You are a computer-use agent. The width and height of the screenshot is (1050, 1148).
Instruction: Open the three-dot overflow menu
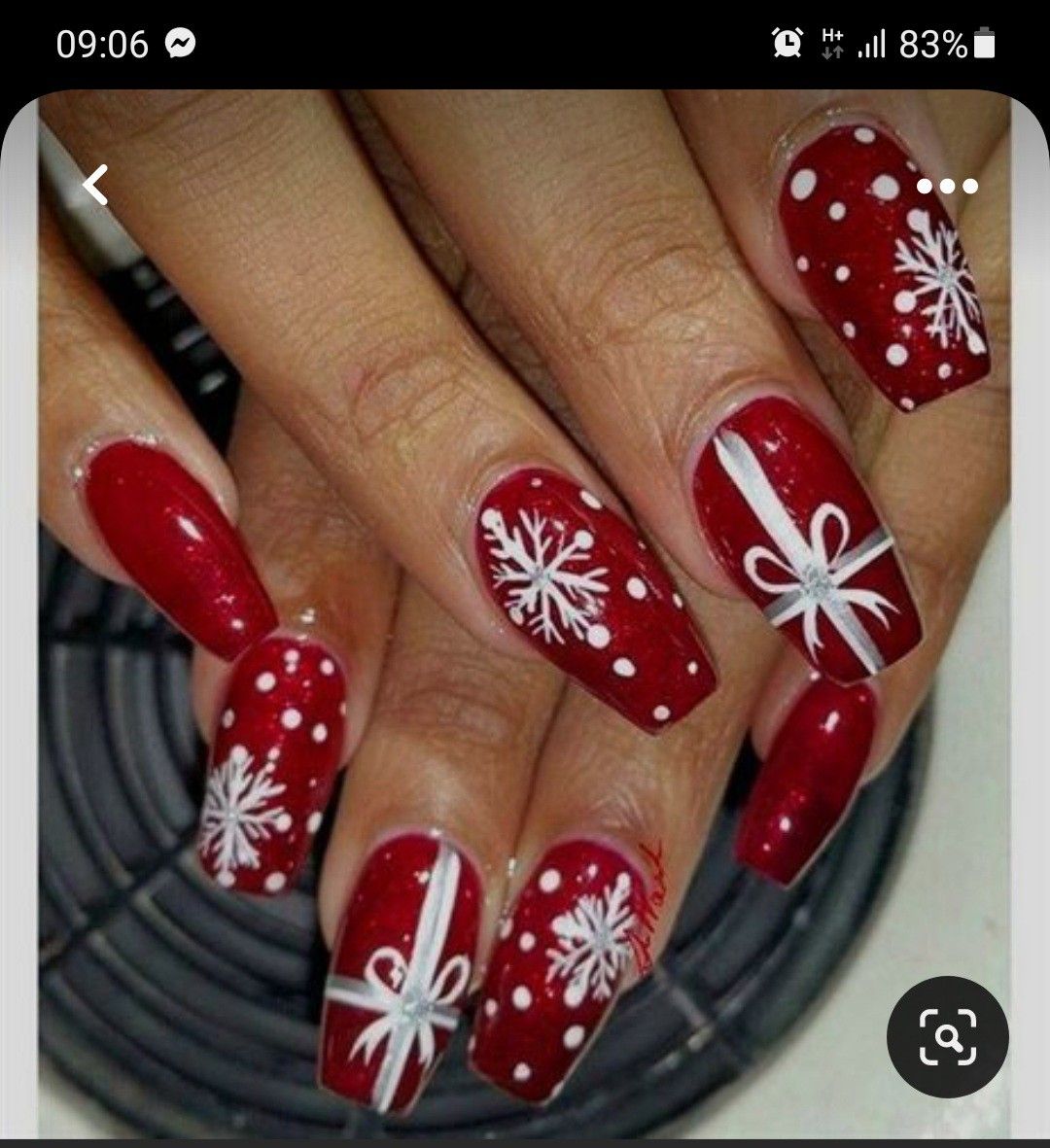949,185
